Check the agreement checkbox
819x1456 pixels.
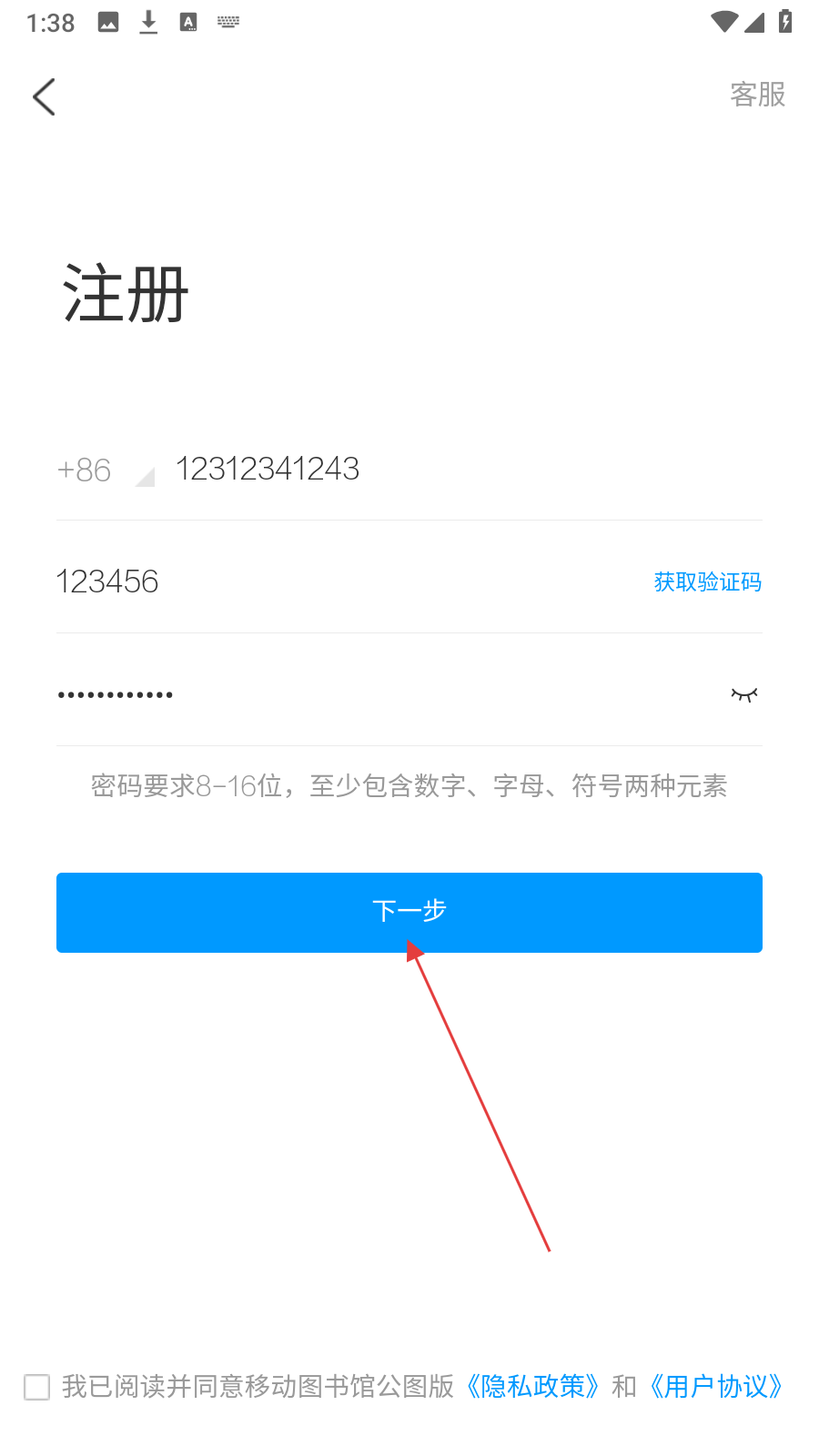(x=37, y=1387)
